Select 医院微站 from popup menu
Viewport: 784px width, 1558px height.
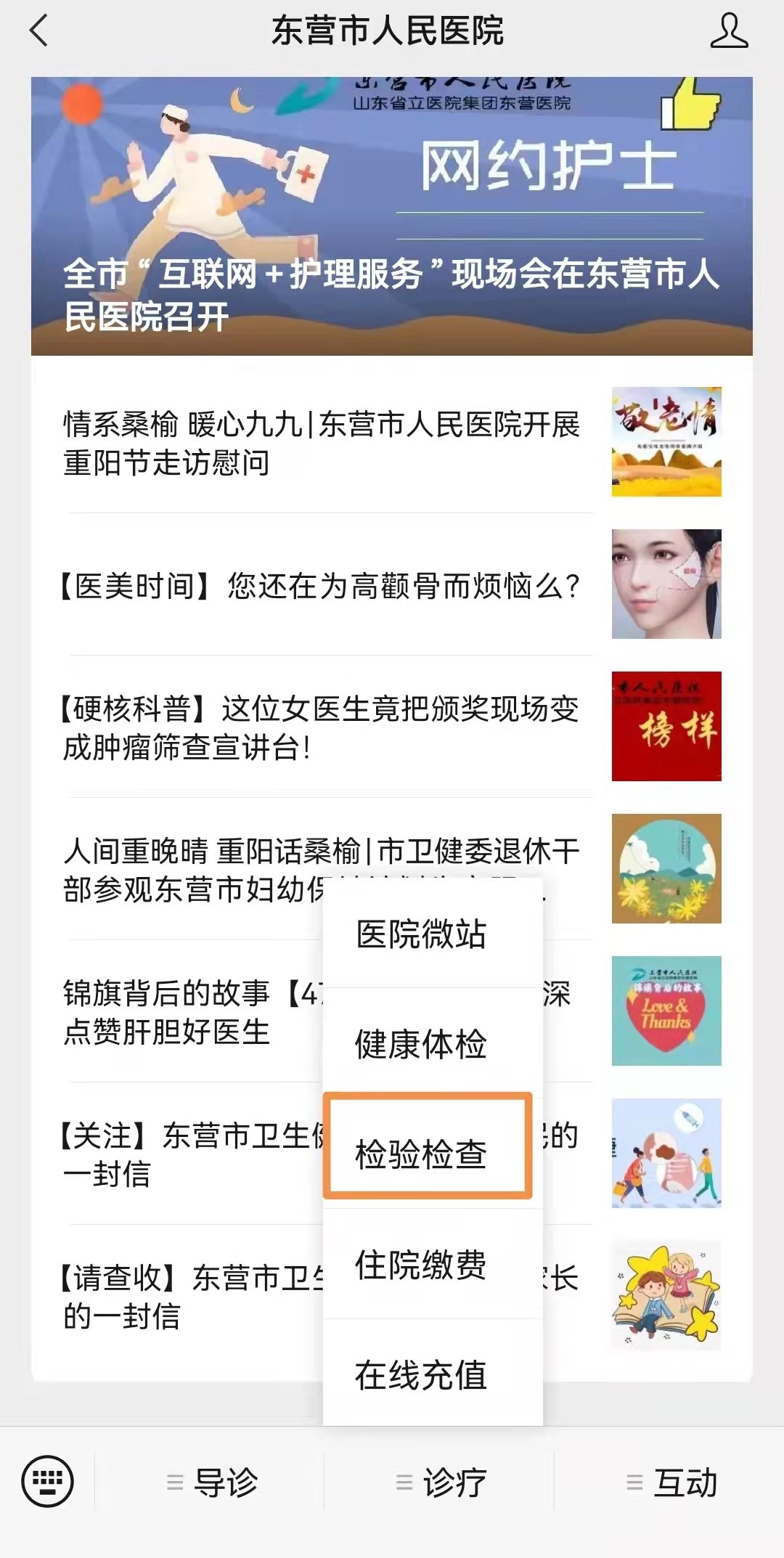coord(421,934)
